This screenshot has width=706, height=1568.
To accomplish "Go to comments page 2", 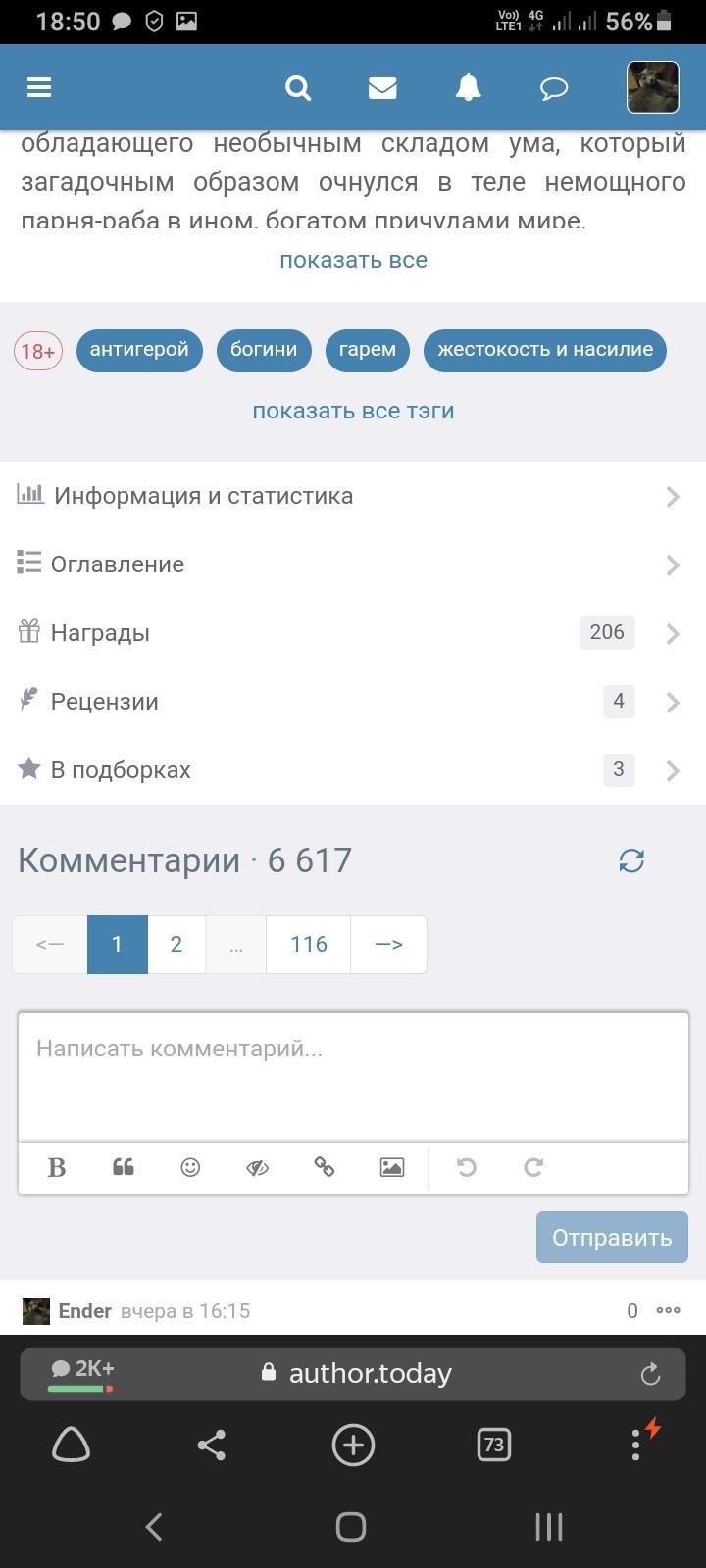I will tap(176, 944).
